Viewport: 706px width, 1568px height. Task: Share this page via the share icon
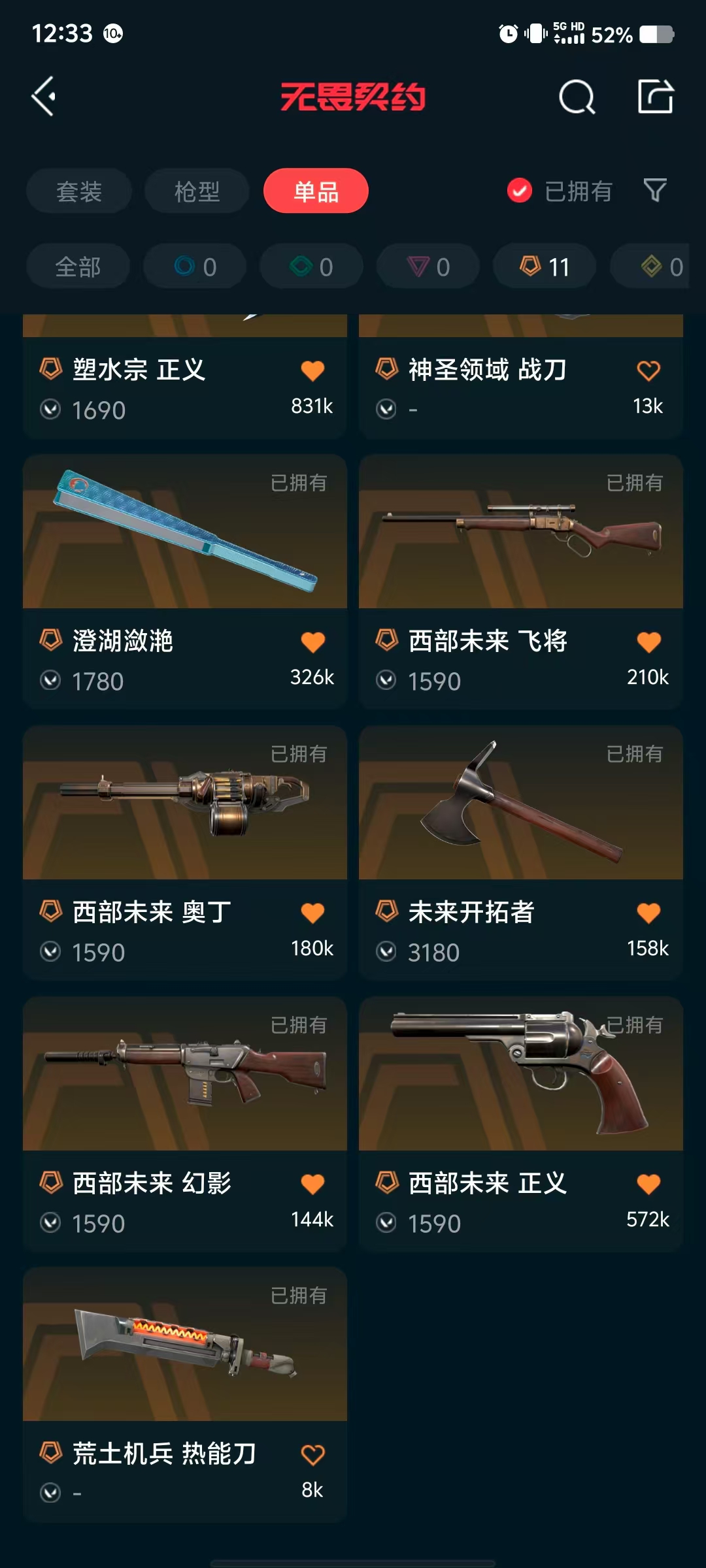coord(656,97)
